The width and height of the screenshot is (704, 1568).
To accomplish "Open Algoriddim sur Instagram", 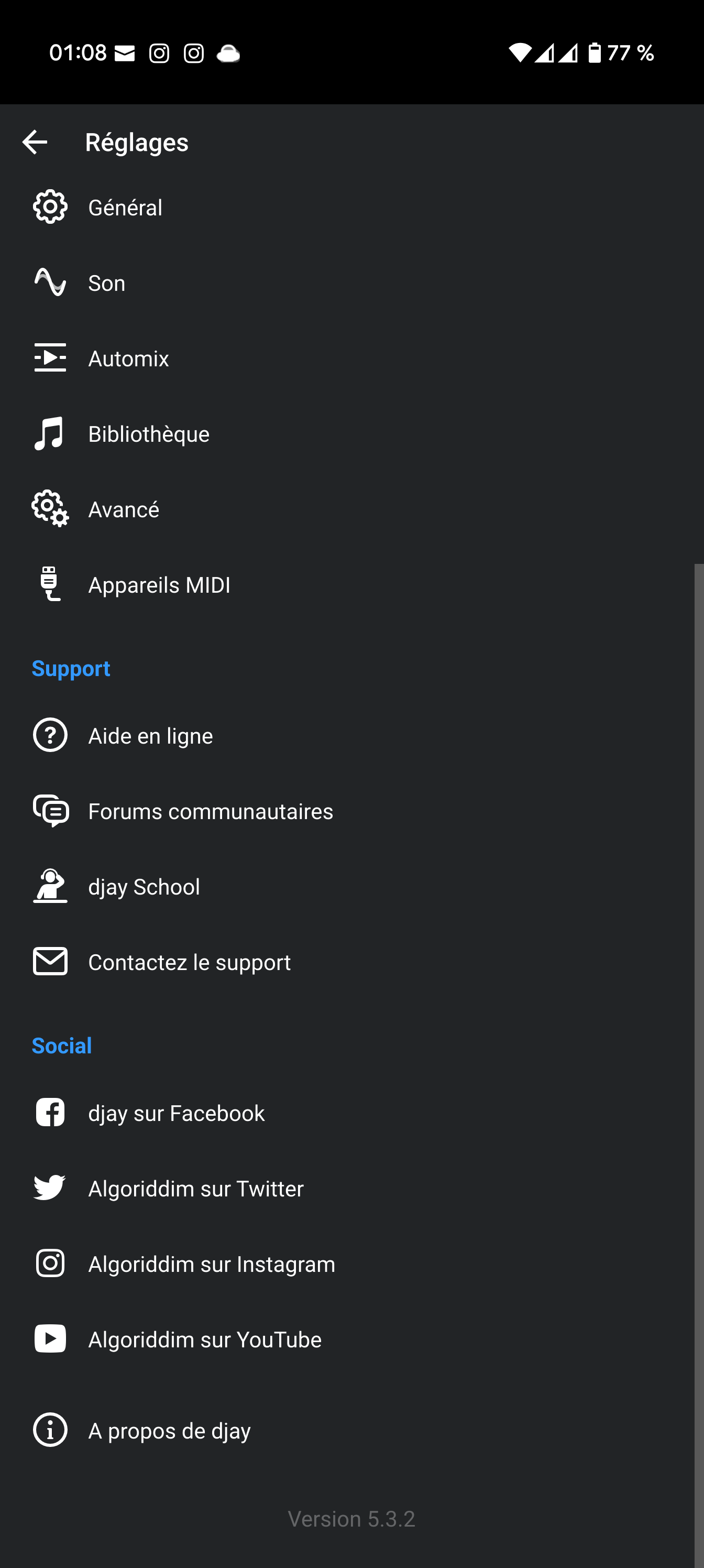I will pos(347,1264).
